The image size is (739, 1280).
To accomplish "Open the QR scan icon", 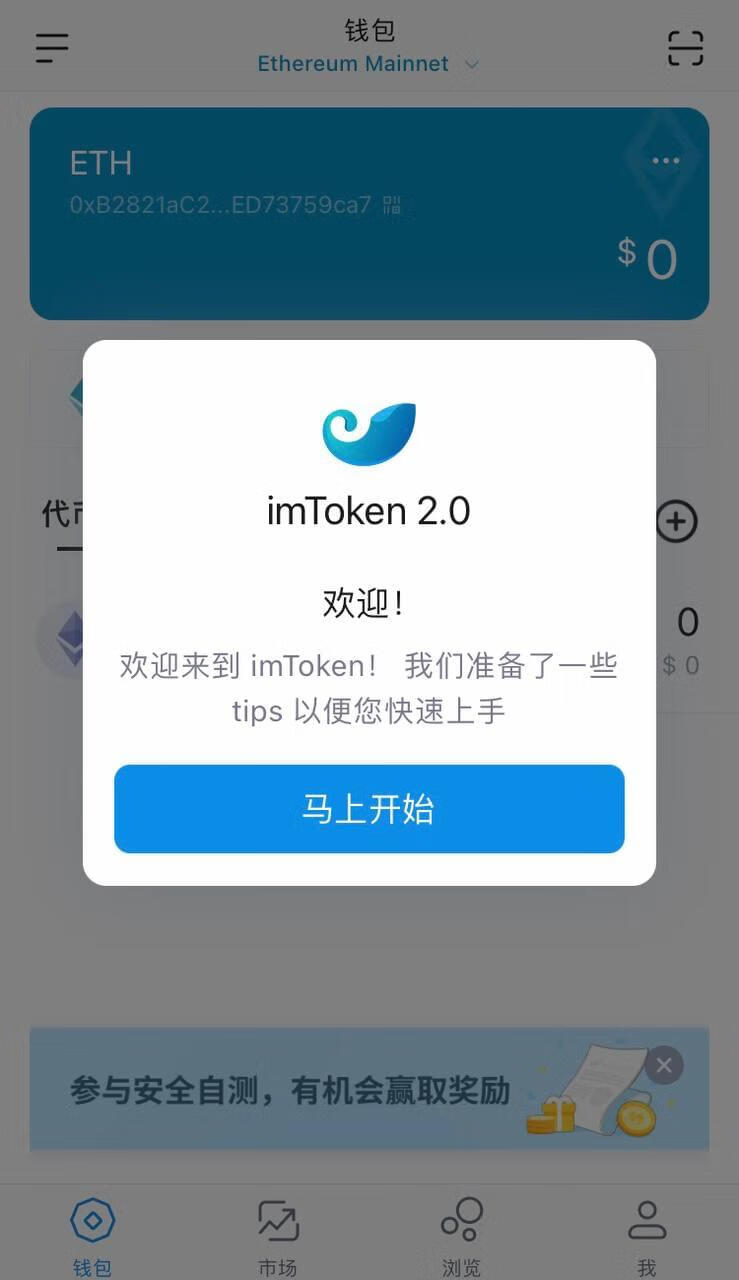I will pos(685,48).
